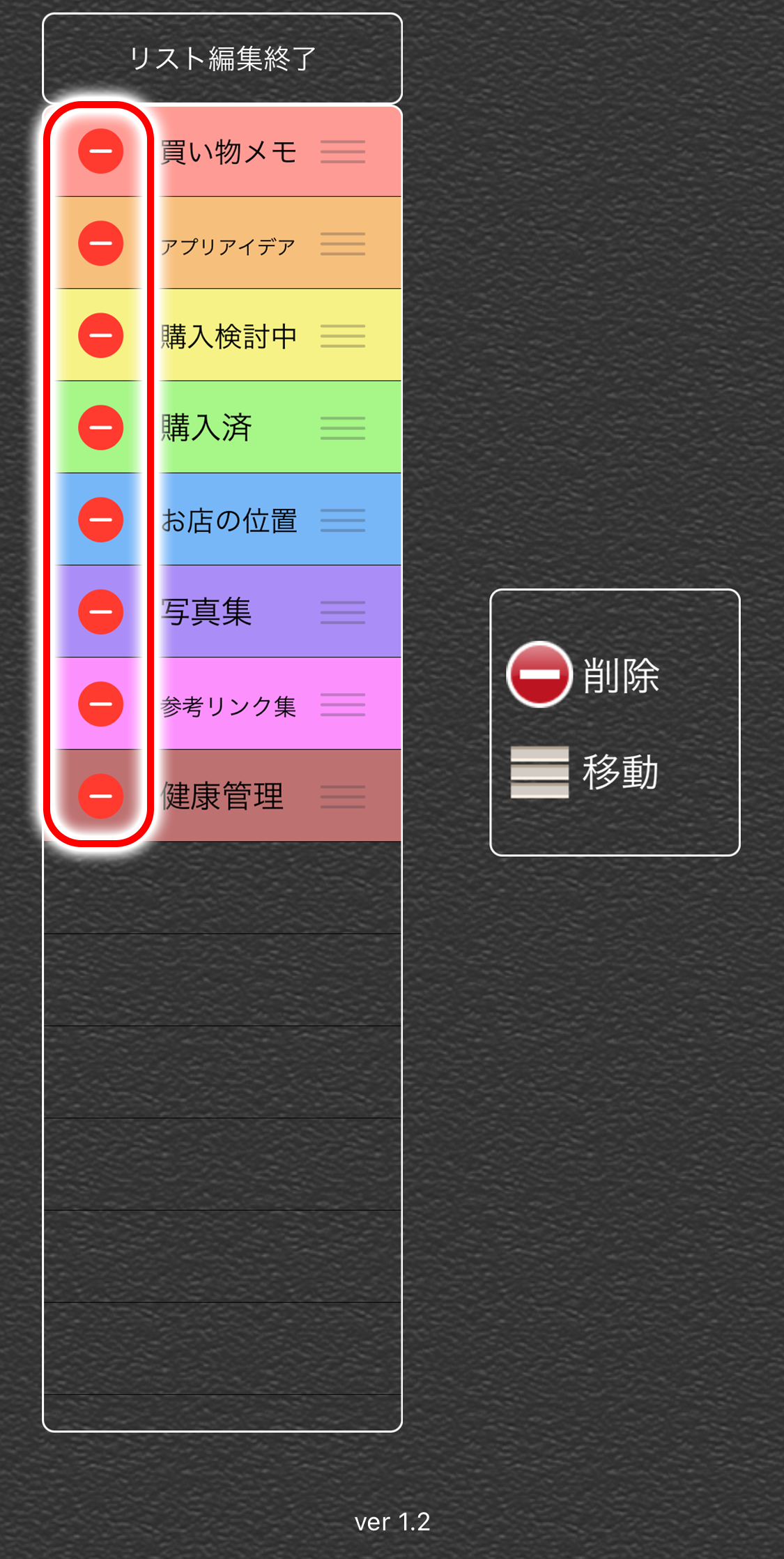The height and width of the screenshot is (1559, 784).
Task: Select the 写真集 row
Action: pyautogui.click(x=222, y=611)
